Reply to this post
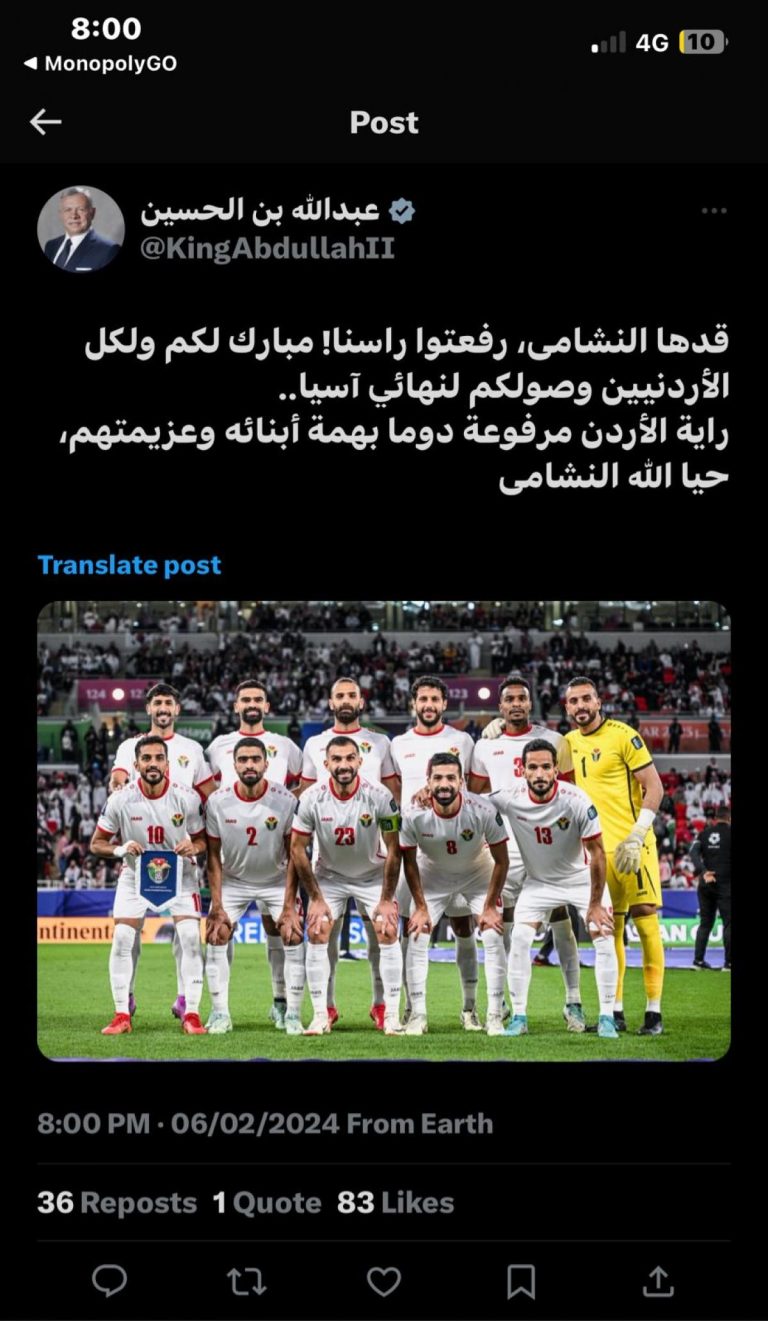The image size is (768, 1321). point(109,1281)
